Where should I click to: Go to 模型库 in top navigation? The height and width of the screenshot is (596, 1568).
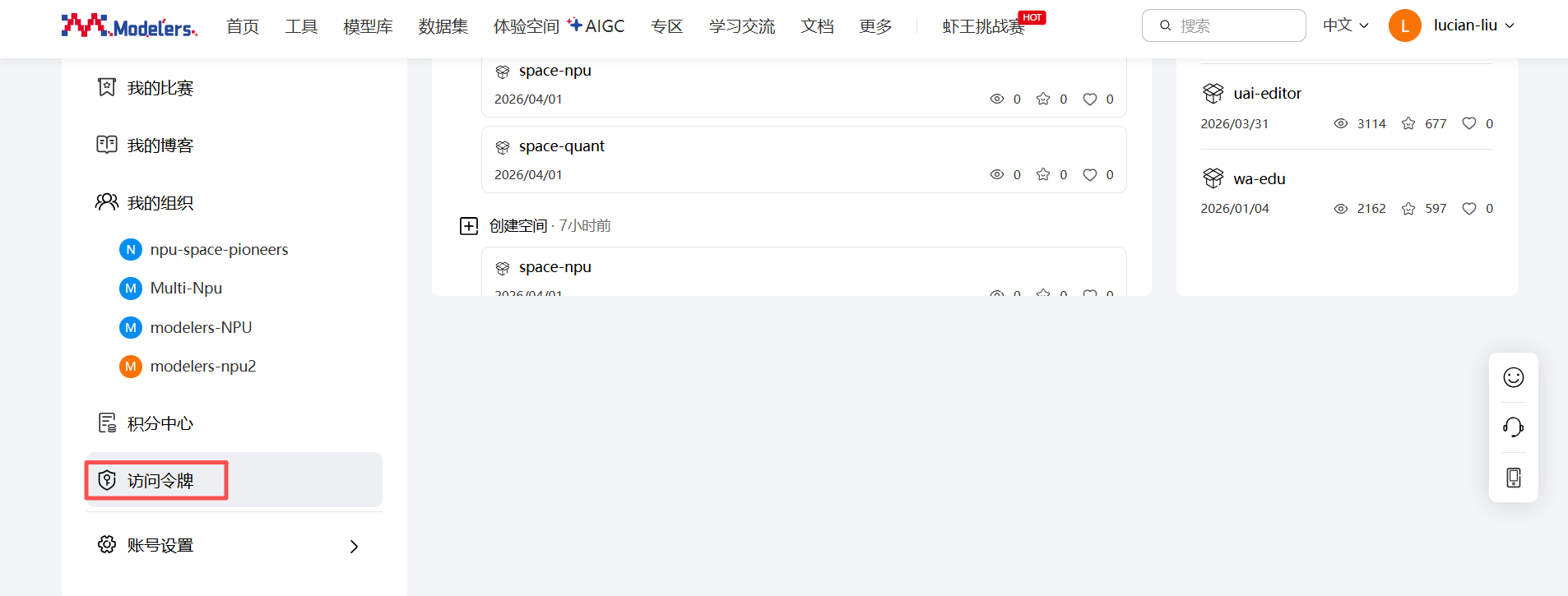click(x=368, y=26)
